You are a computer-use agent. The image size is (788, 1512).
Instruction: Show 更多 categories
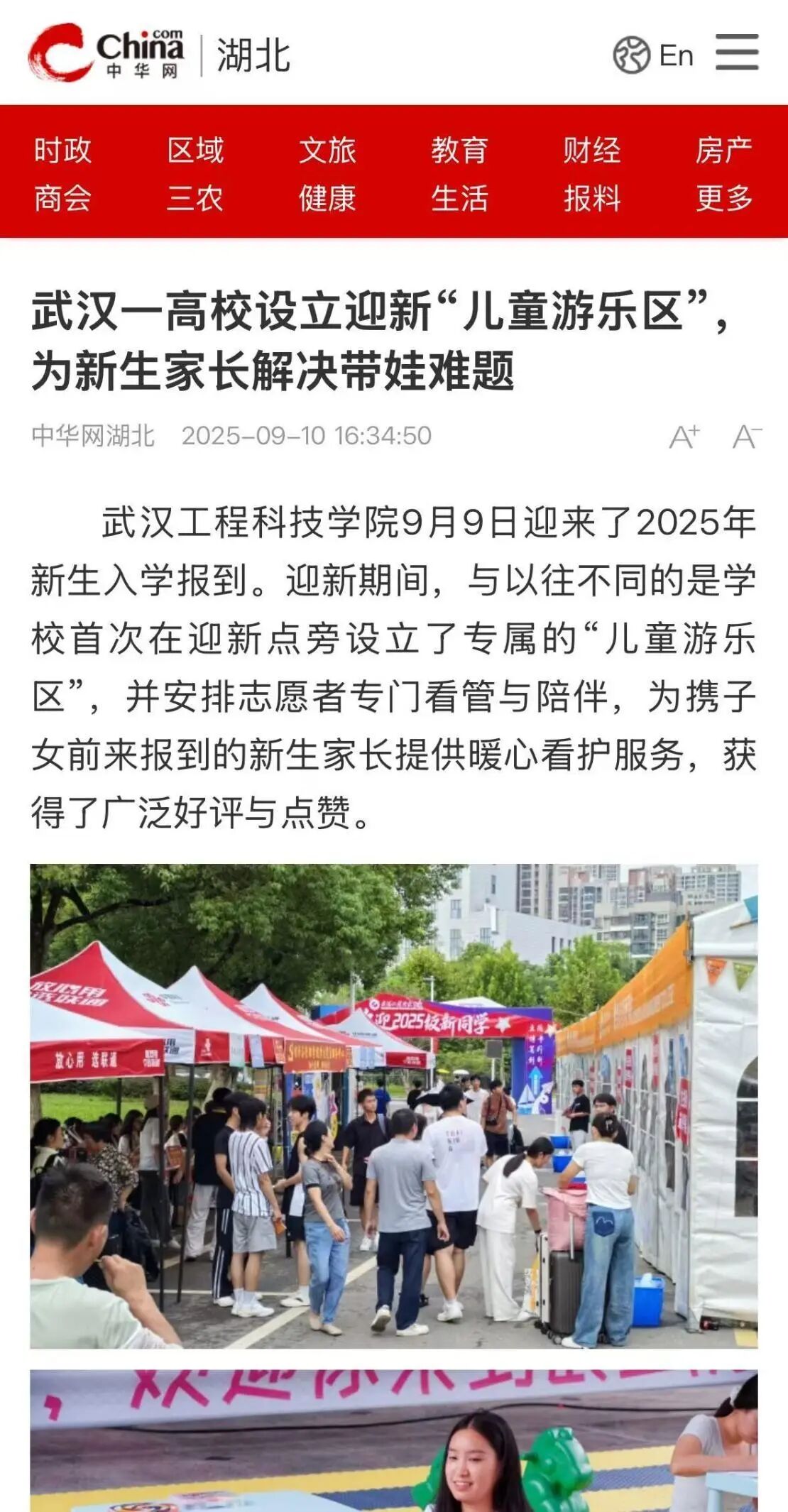point(723,198)
